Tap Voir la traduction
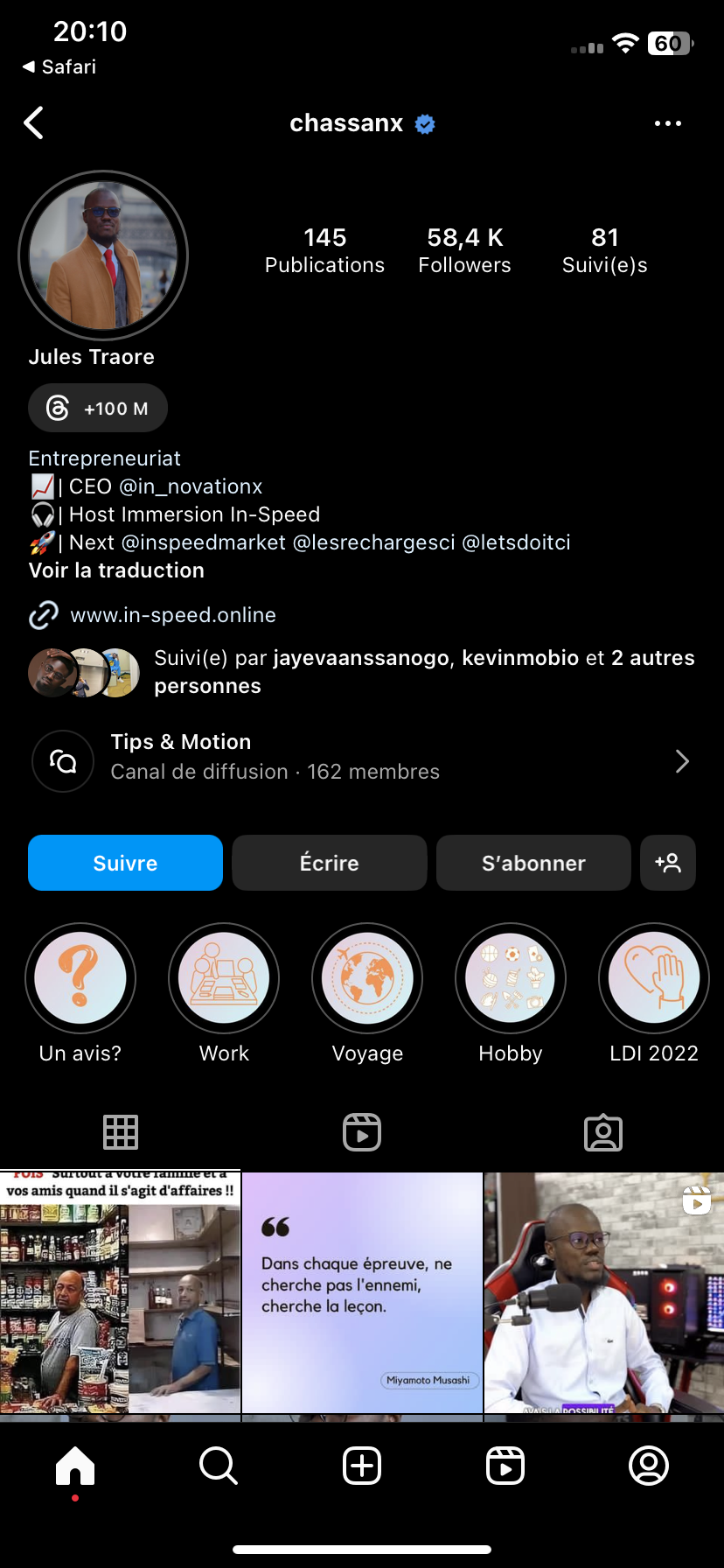 [x=116, y=570]
